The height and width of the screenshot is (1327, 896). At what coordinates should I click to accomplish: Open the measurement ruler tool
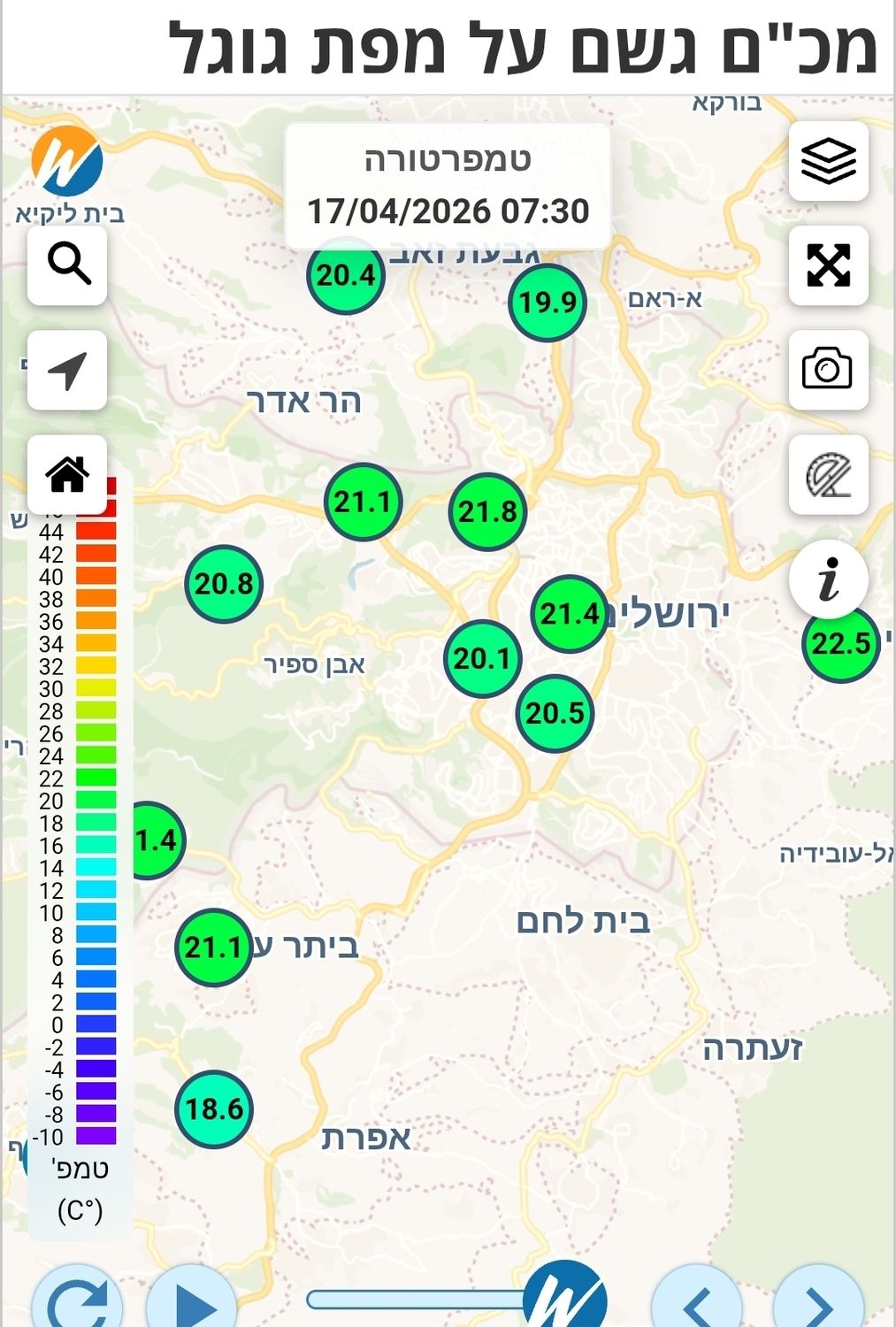tap(828, 475)
